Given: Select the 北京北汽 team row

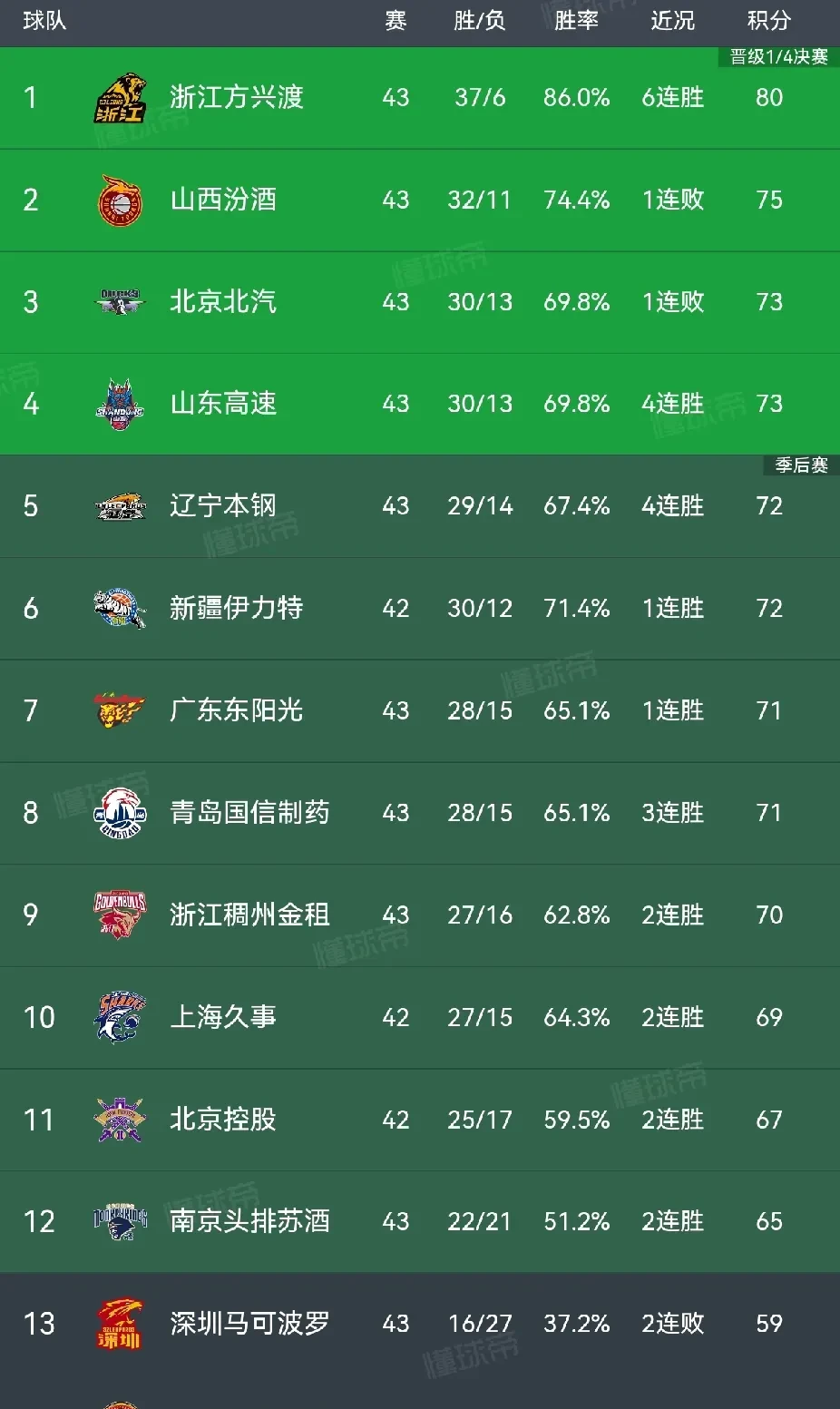Looking at the screenshot, I should 223,301.
